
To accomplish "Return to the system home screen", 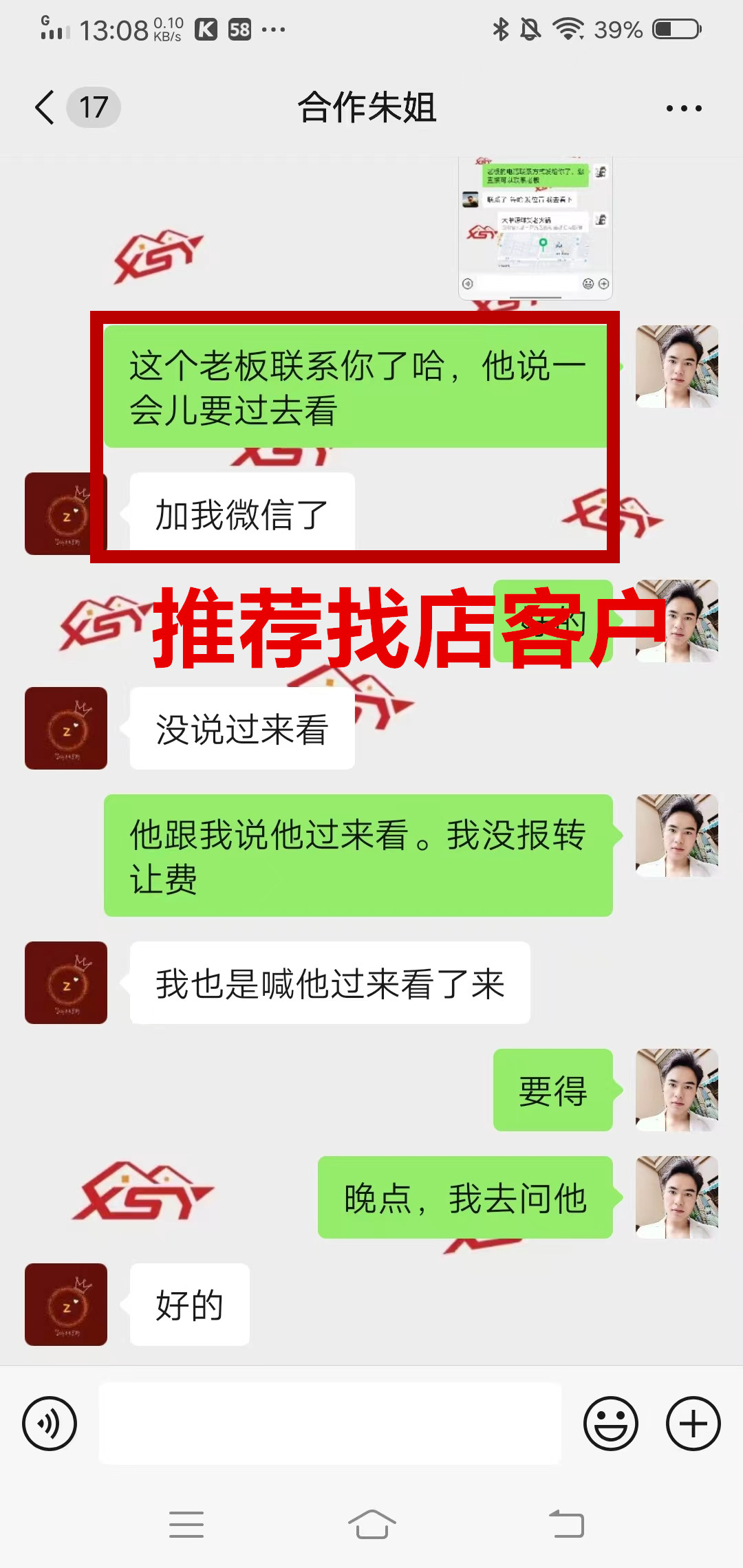I will click(371, 1524).
